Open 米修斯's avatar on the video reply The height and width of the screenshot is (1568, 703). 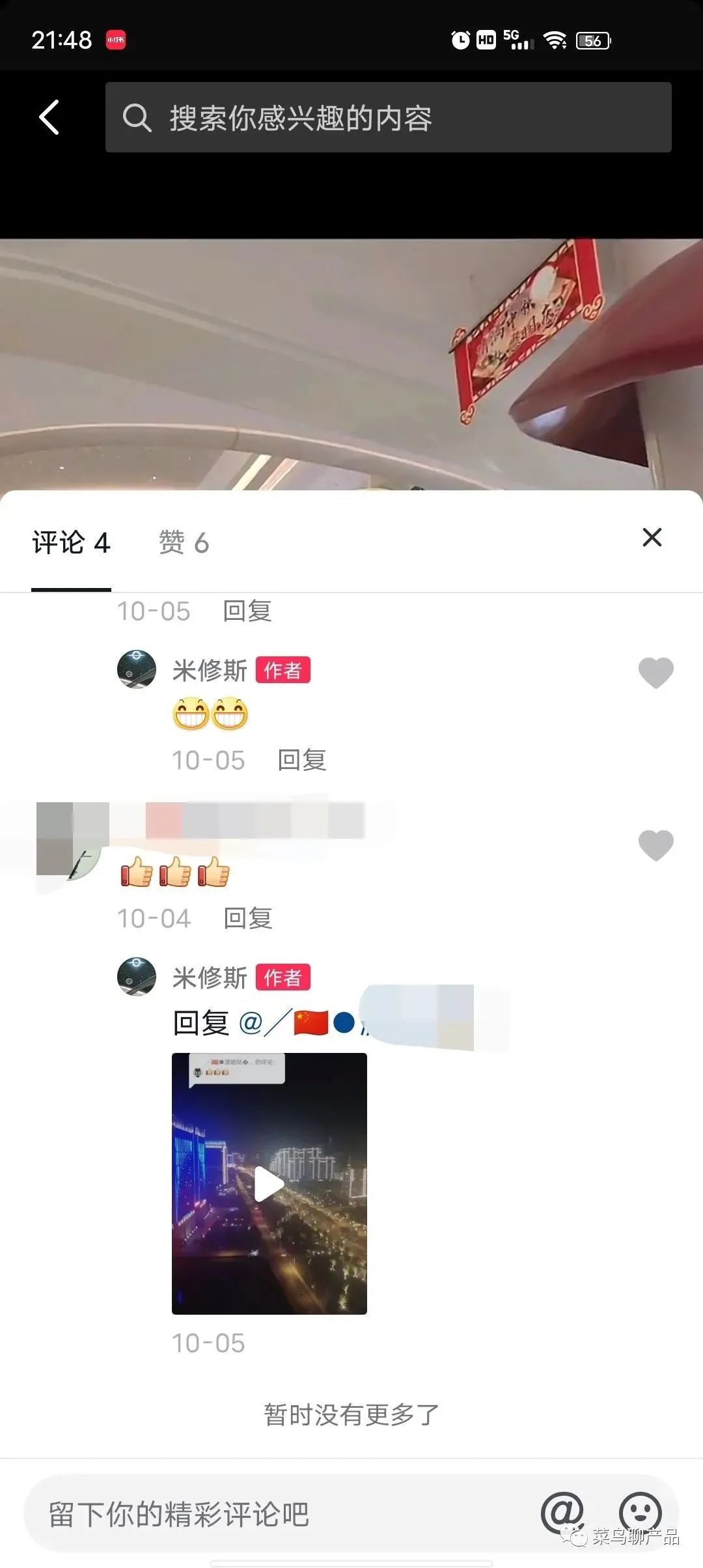click(137, 976)
